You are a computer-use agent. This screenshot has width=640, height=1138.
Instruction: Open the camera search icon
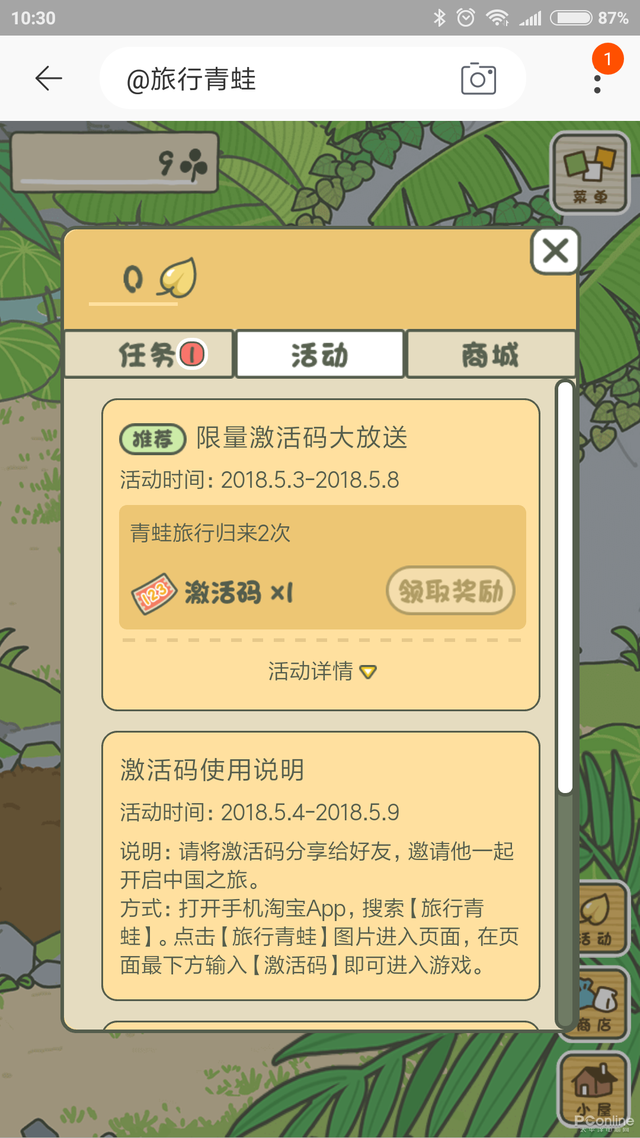[x=478, y=79]
